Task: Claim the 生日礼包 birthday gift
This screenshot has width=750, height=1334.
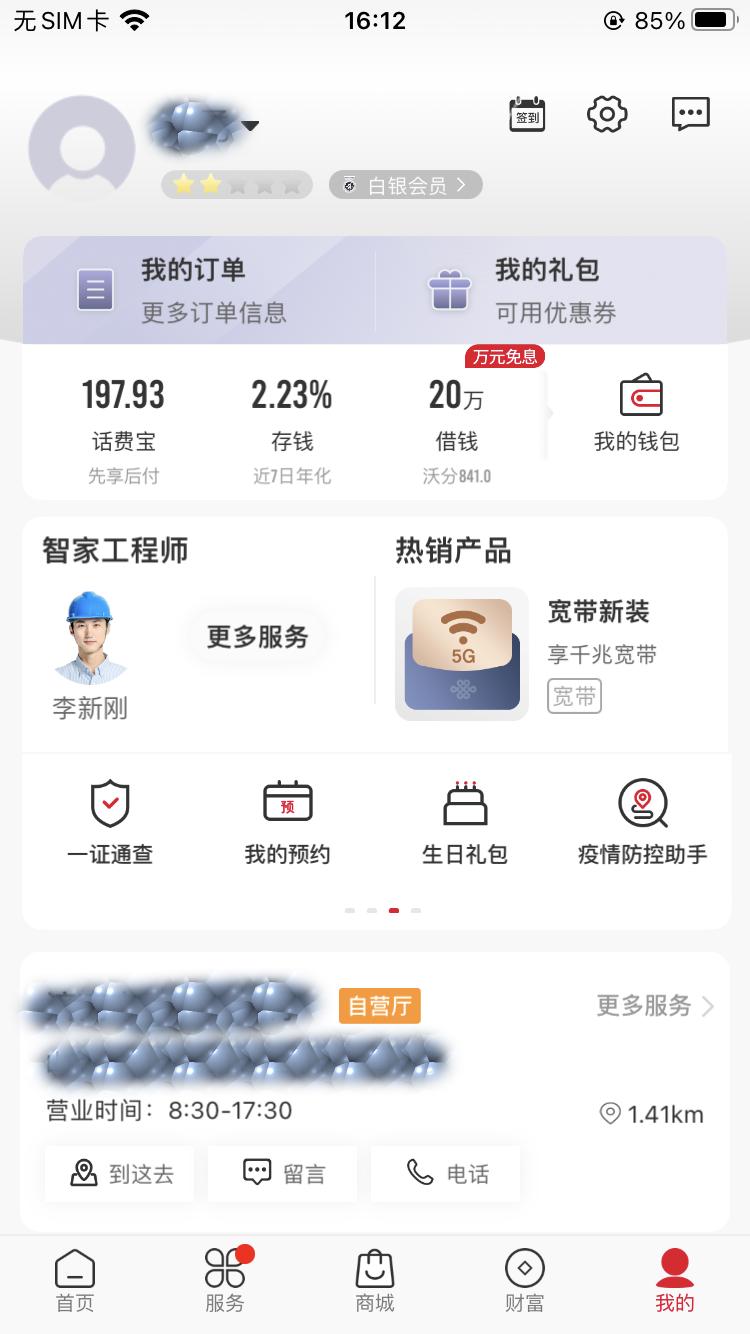Action: tap(462, 820)
